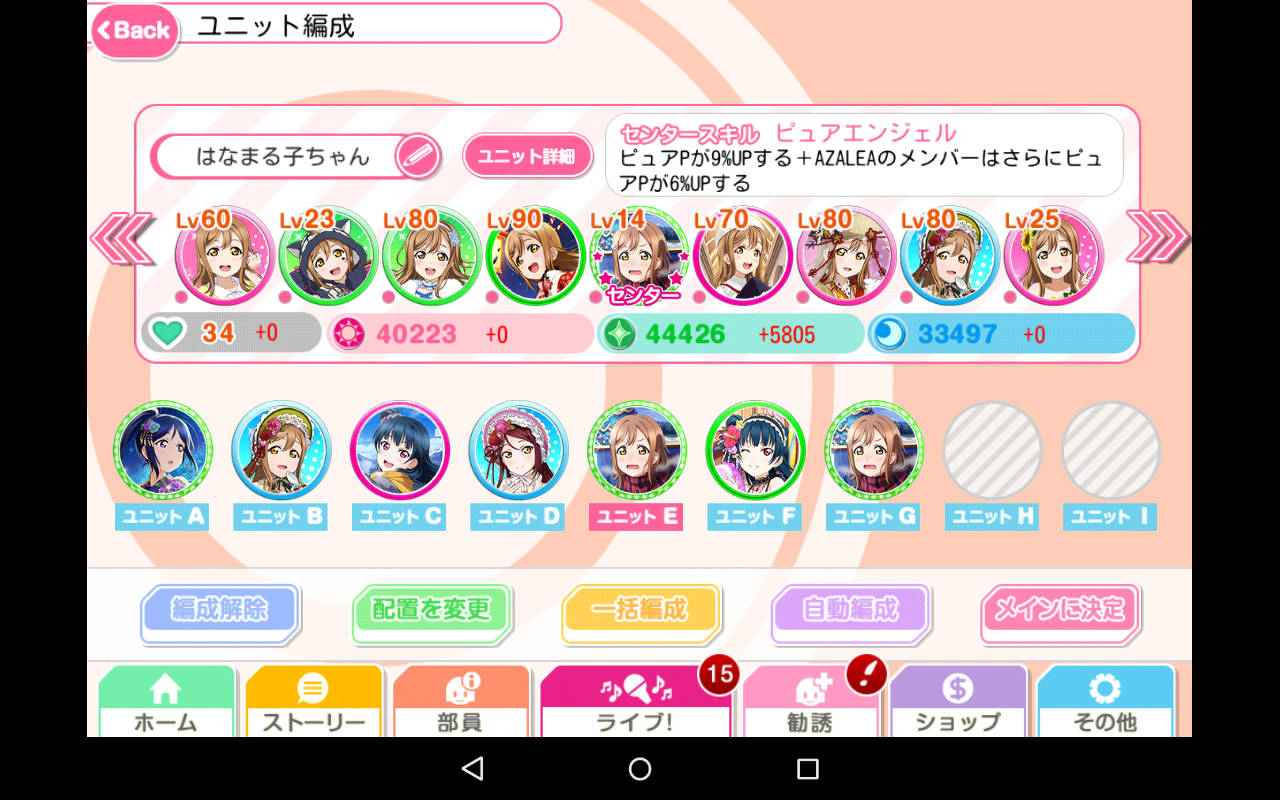The image size is (1280, 800).
Task: Tap the Android home button
Action: tap(640, 768)
